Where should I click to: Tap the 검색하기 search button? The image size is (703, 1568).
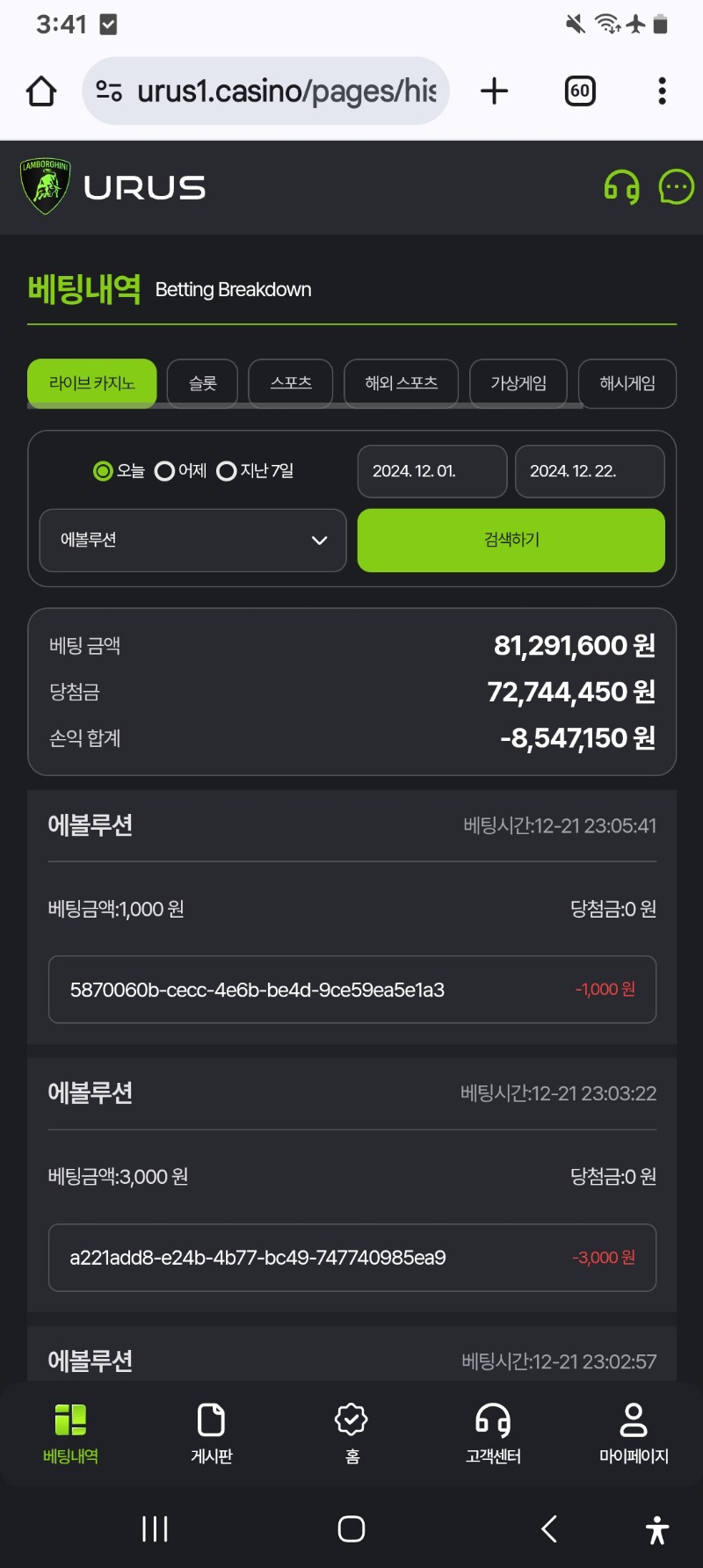511,541
